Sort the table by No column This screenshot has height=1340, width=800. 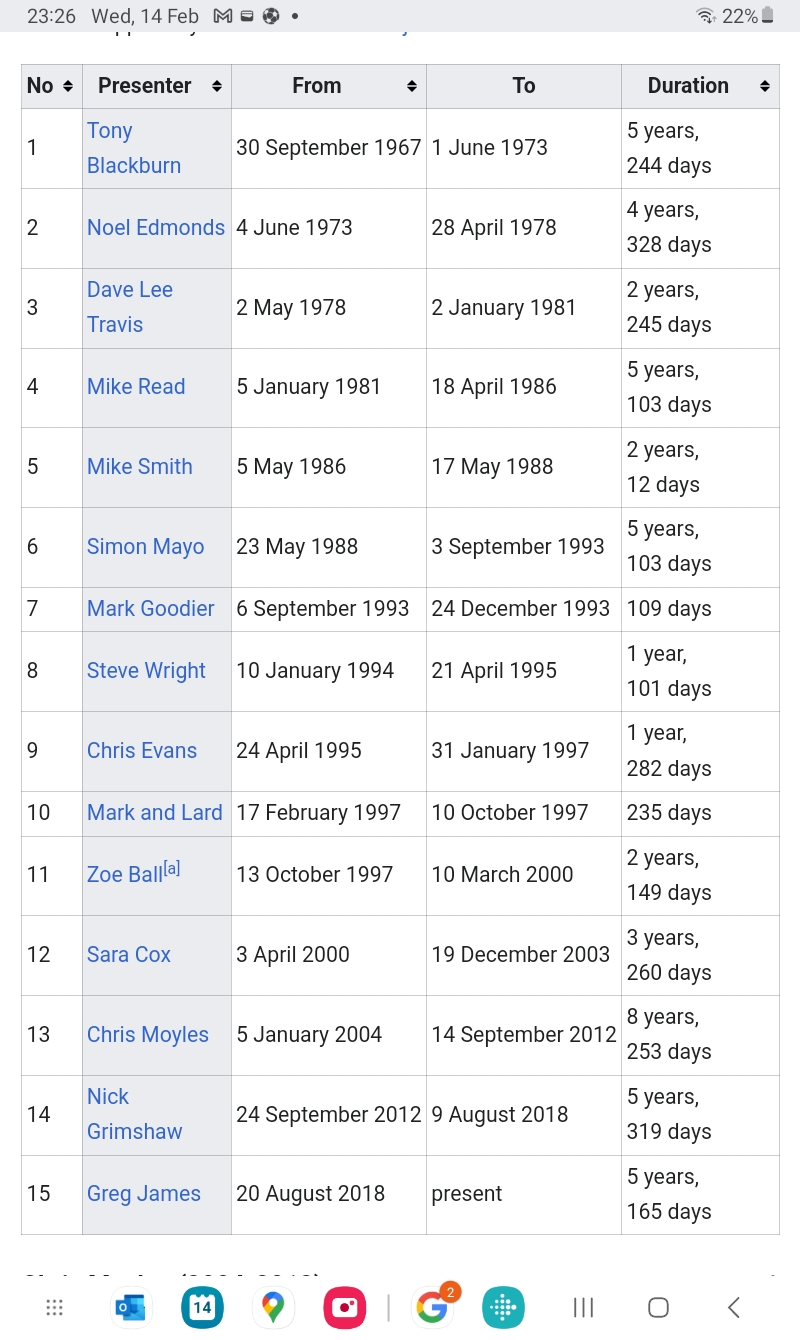(52, 86)
